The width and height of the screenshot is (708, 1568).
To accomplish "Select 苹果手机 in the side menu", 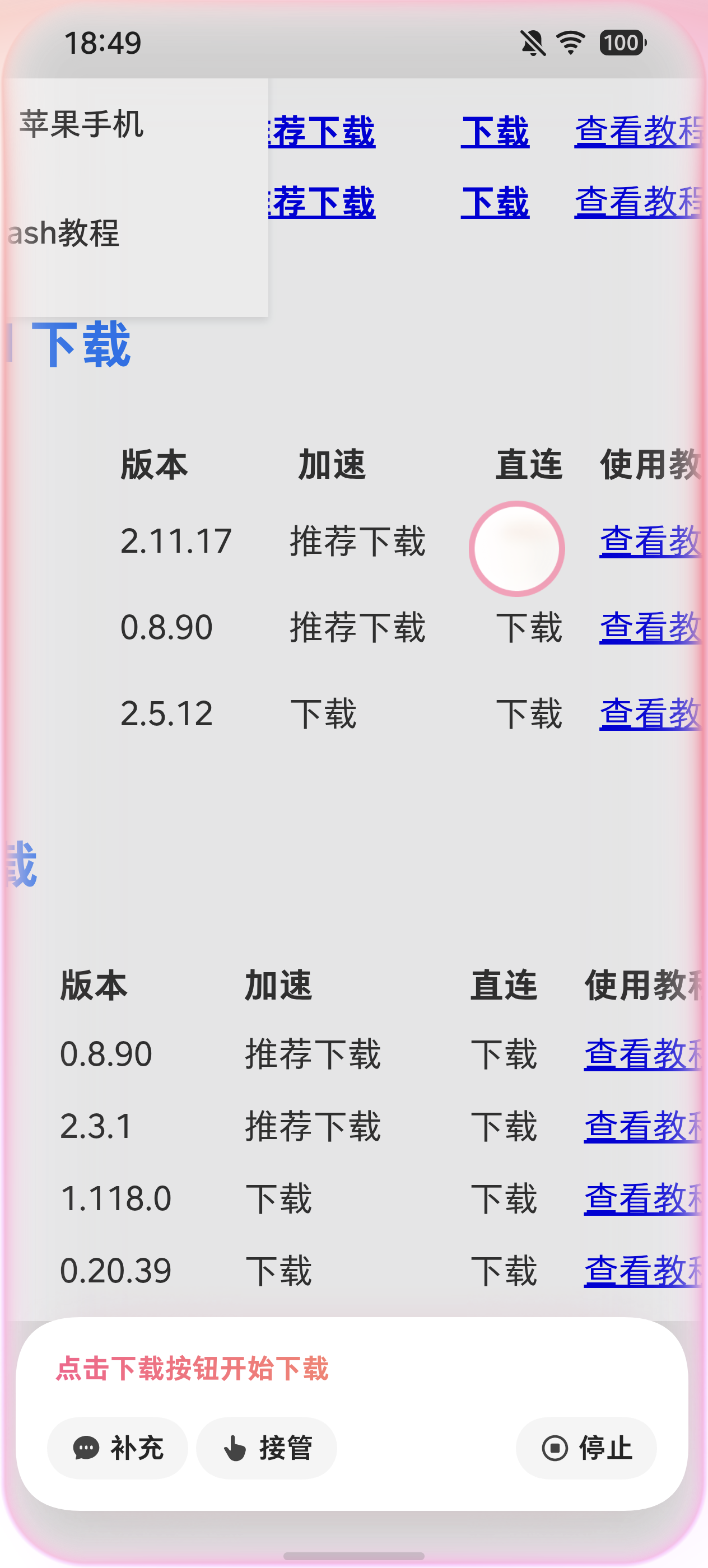I will tap(82, 125).
